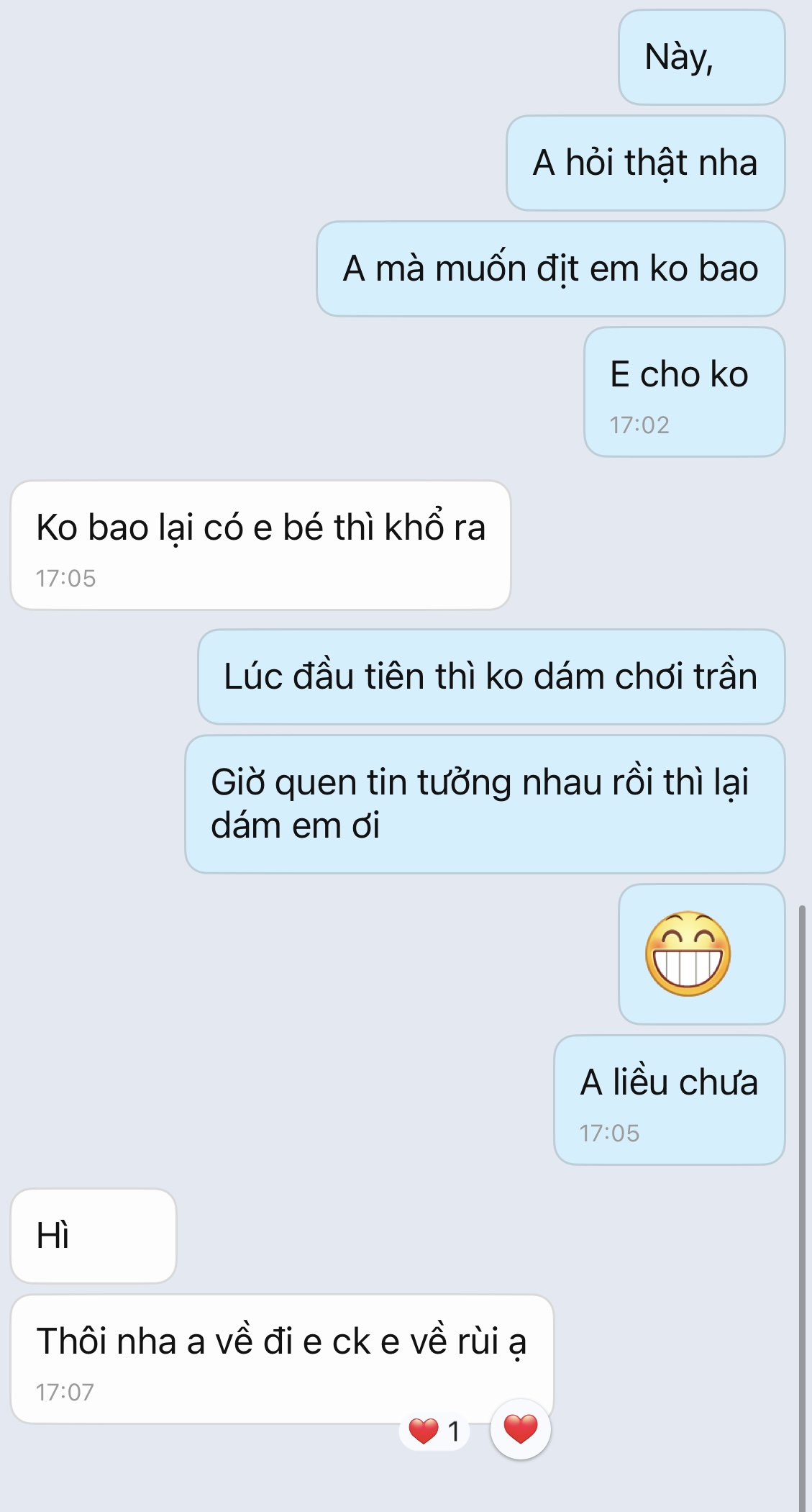Open the reaction count showing one heart
This screenshot has height=1512, width=812.
(x=434, y=1431)
